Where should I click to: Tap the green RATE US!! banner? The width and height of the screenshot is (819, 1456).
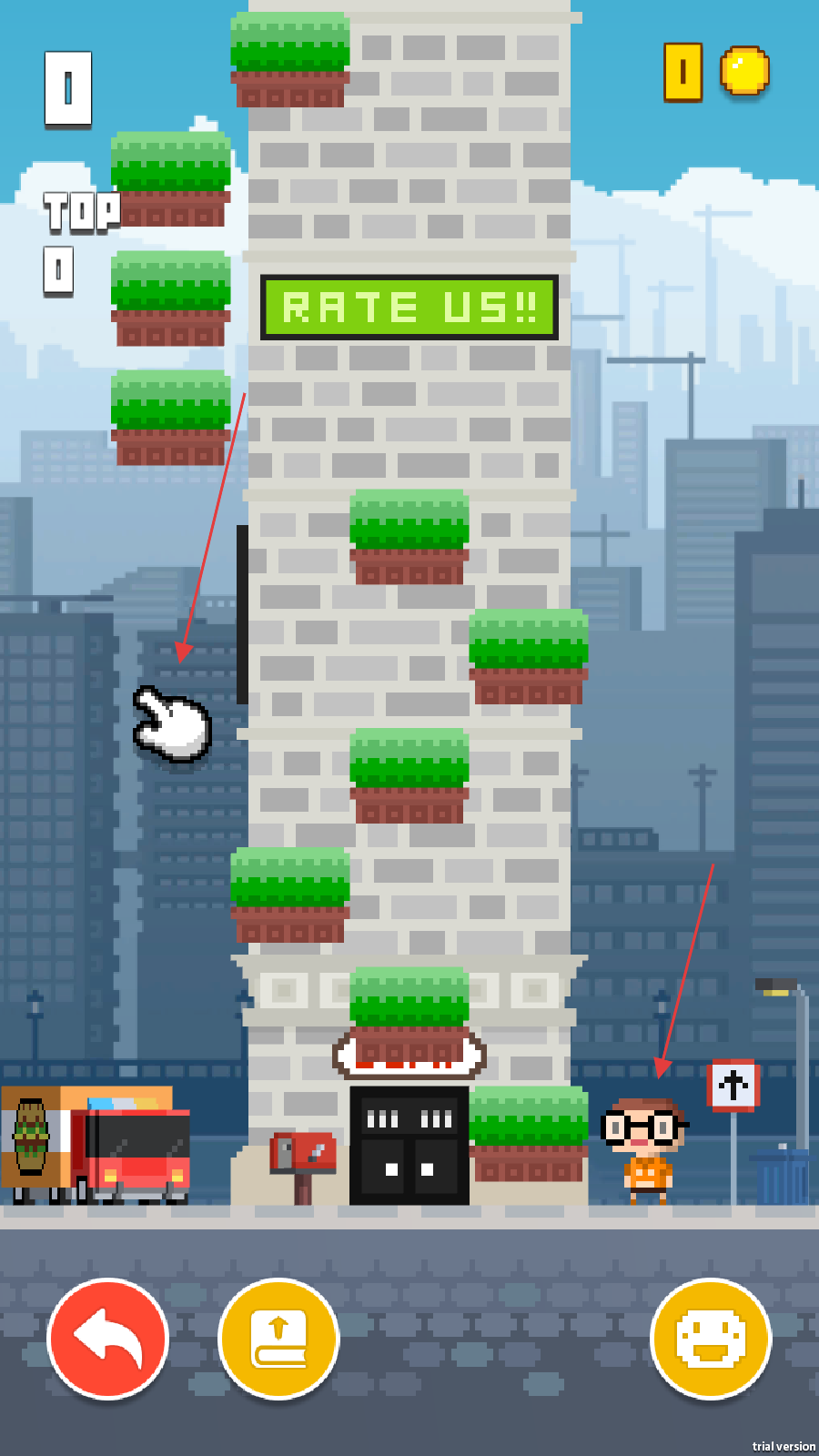[x=409, y=308]
